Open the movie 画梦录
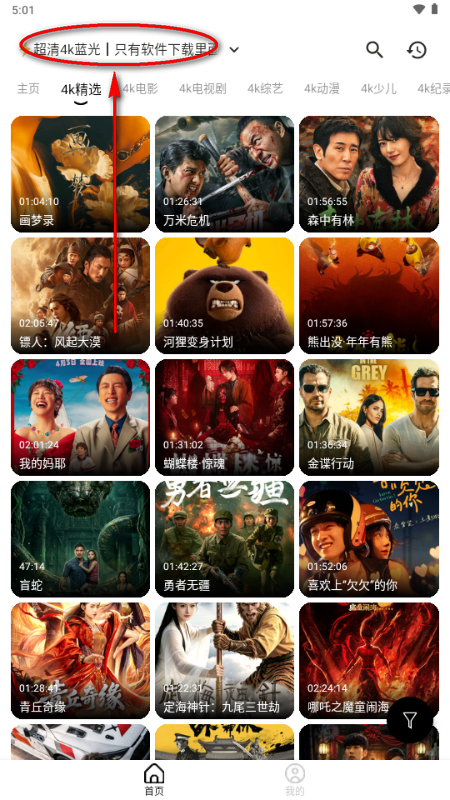450x800 pixels. pos(81,174)
